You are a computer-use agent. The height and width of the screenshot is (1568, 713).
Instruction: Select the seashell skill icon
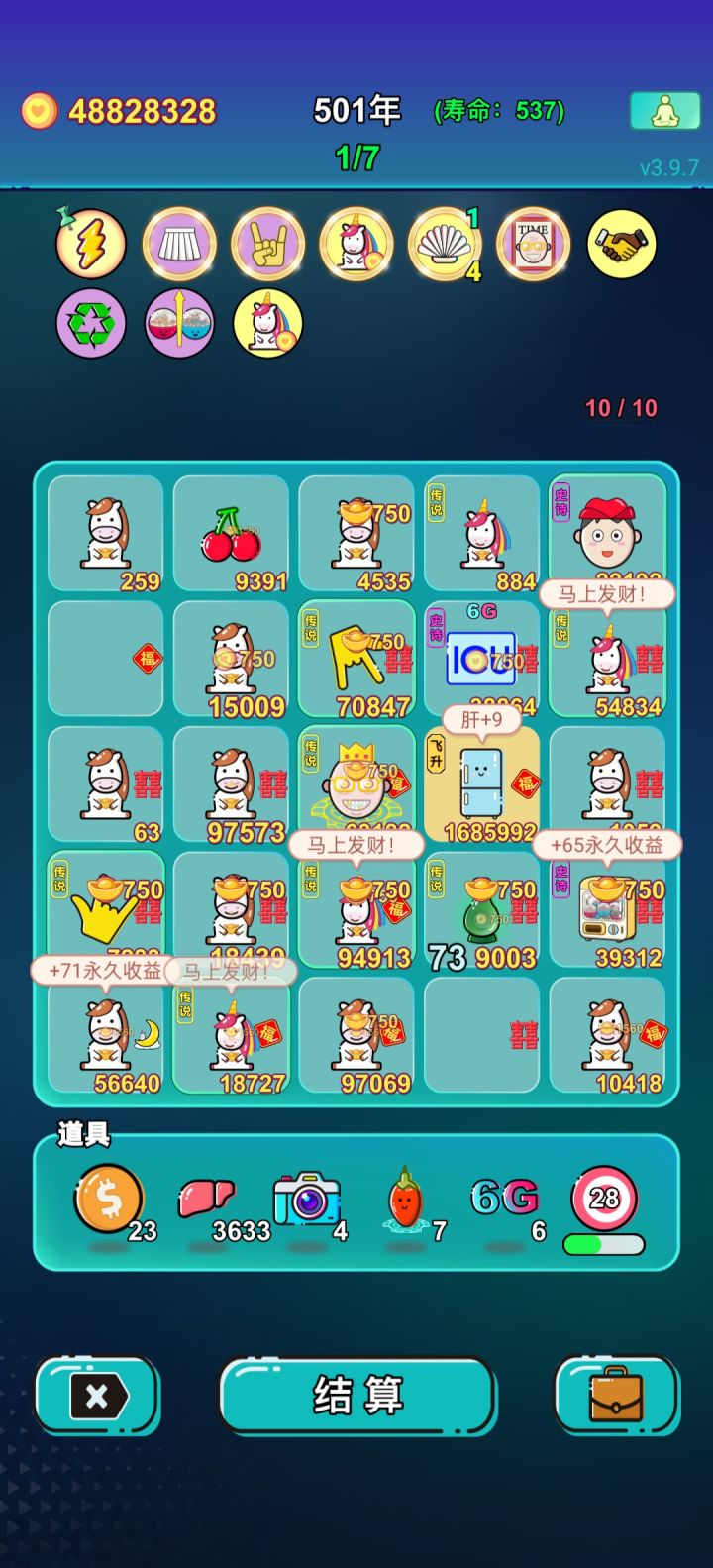pyautogui.click(x=445, y=244)
